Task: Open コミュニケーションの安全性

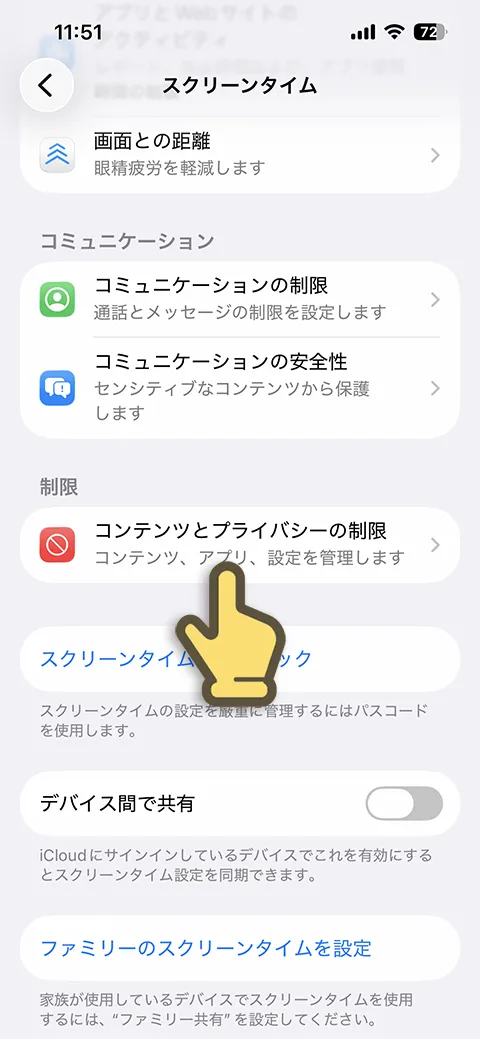Action: click(x=240, y=387)
